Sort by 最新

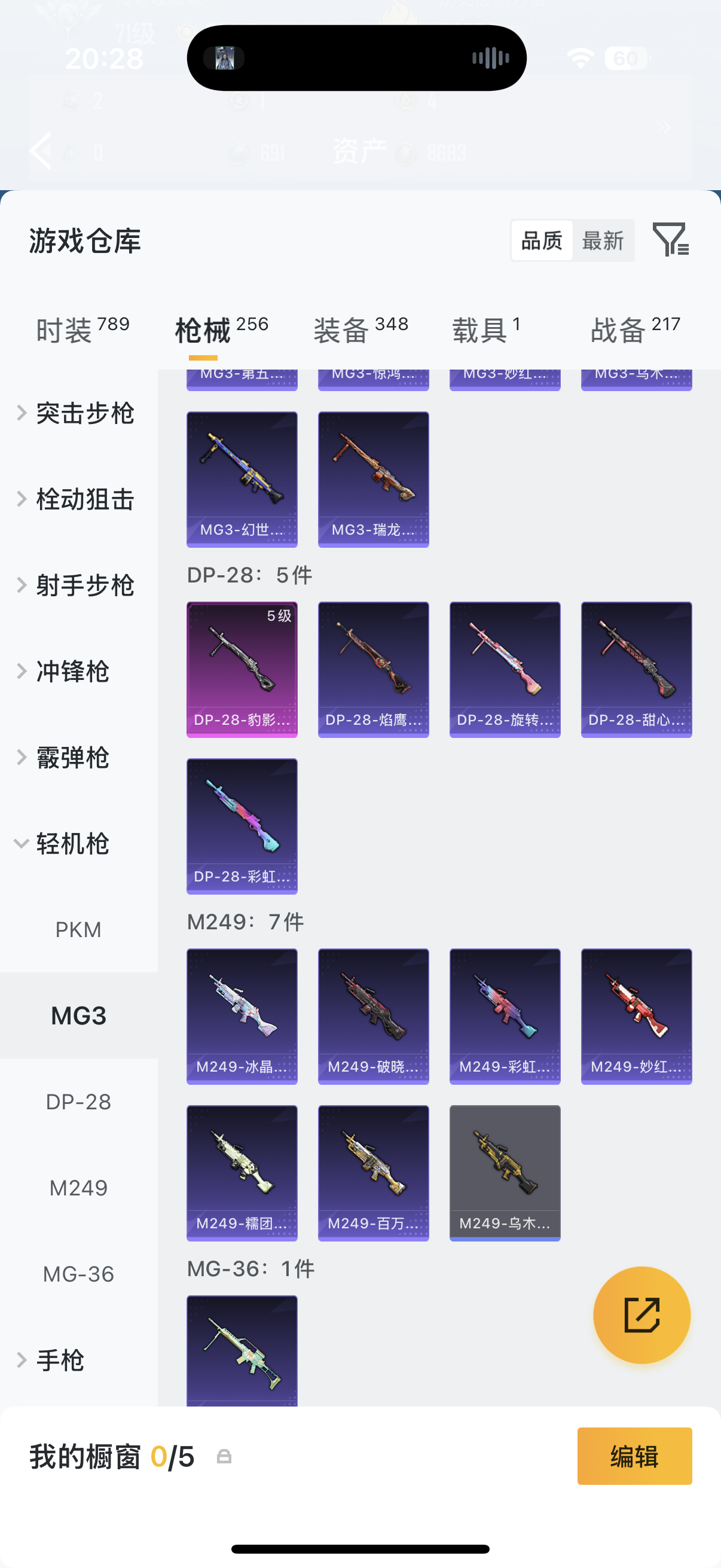click(x=603, y=241)
